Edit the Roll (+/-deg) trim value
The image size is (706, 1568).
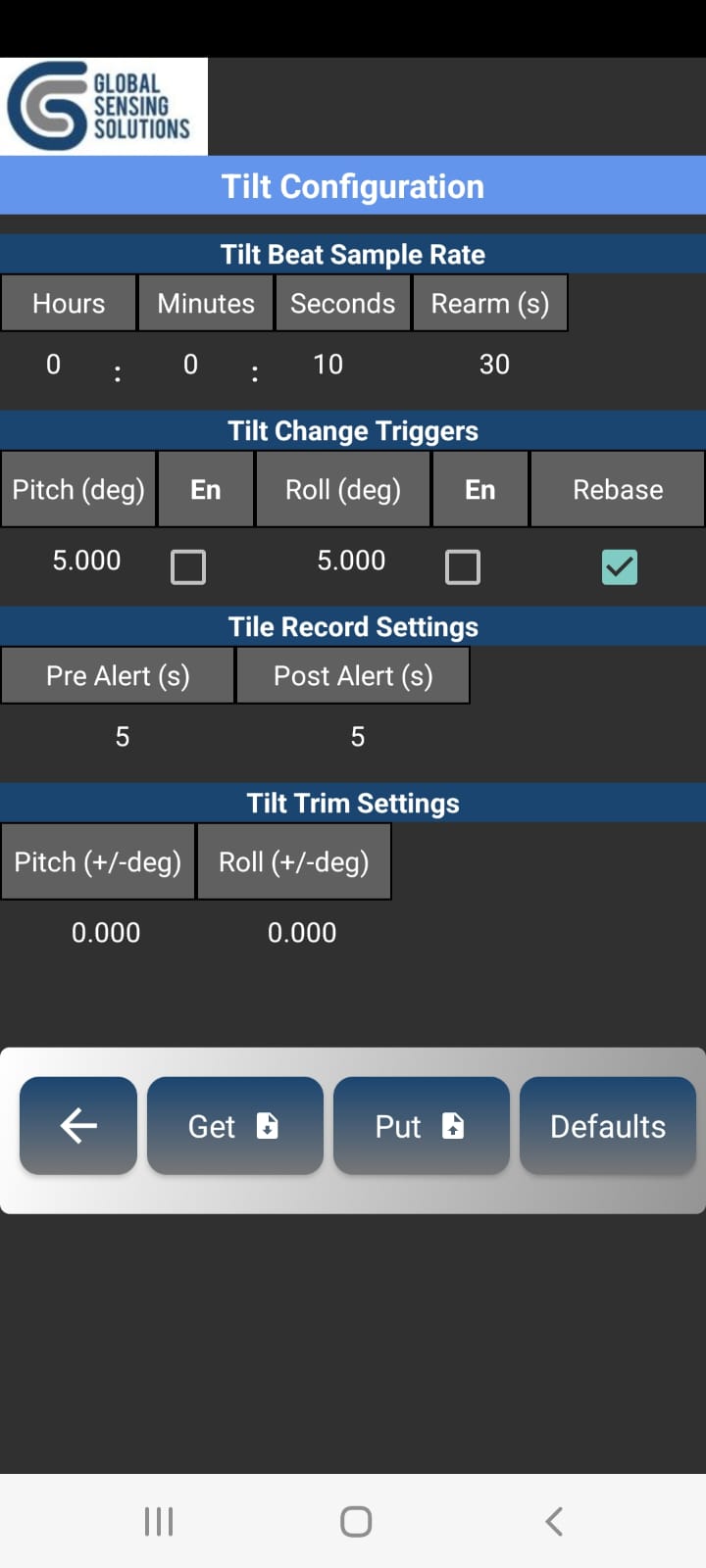point(302,933)
